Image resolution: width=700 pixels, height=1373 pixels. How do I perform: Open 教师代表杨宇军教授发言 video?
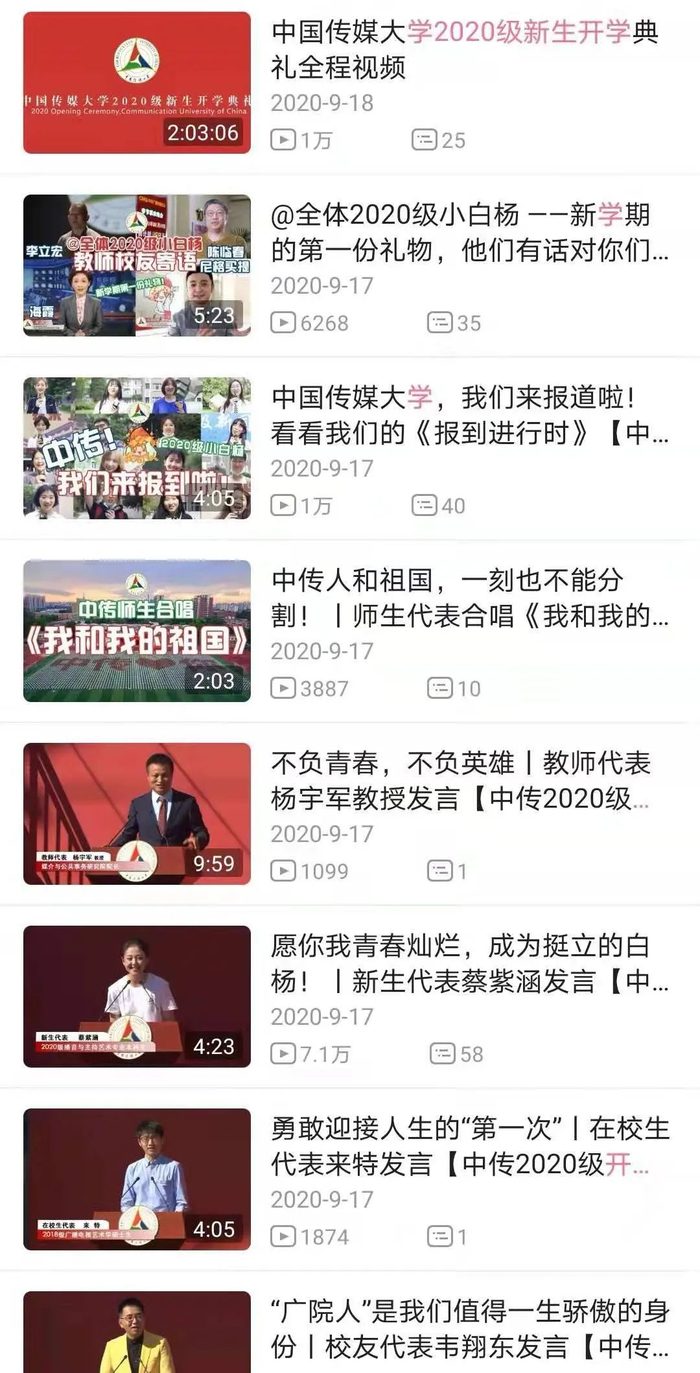137,813
